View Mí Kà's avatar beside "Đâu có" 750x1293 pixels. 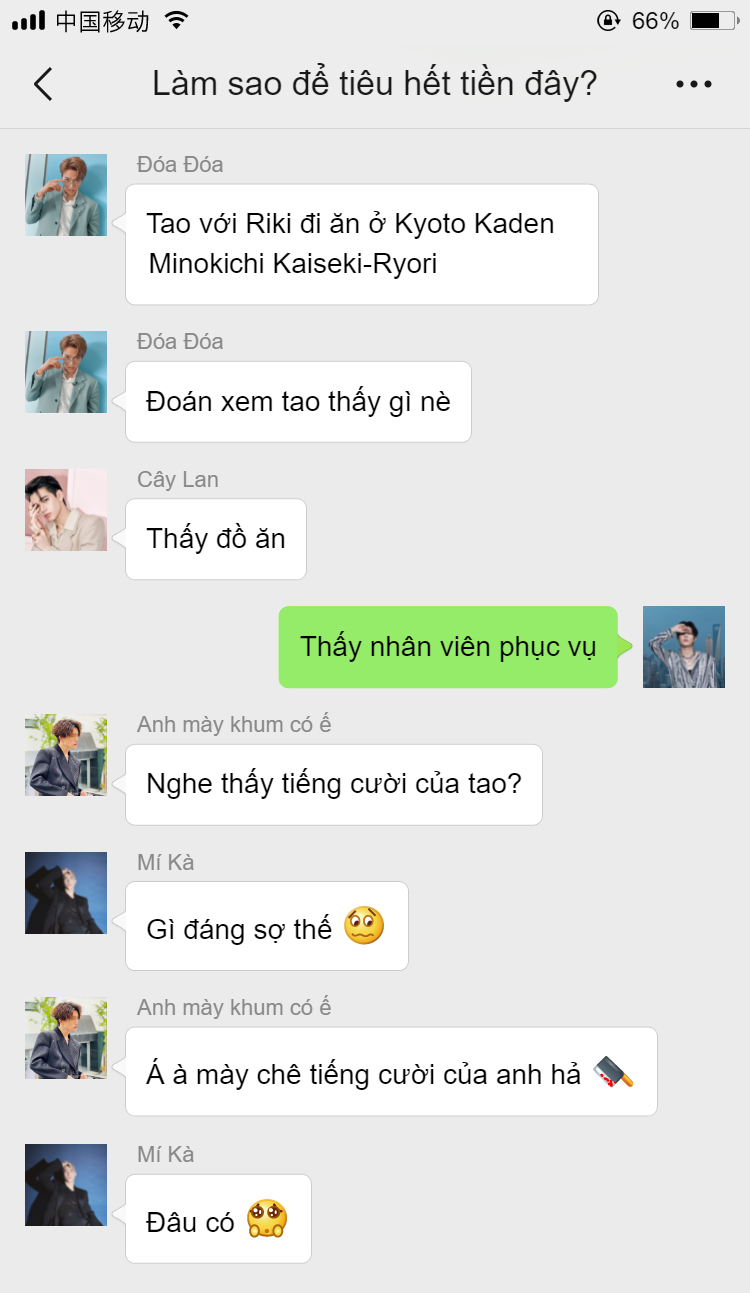(x=66, y=1185)
